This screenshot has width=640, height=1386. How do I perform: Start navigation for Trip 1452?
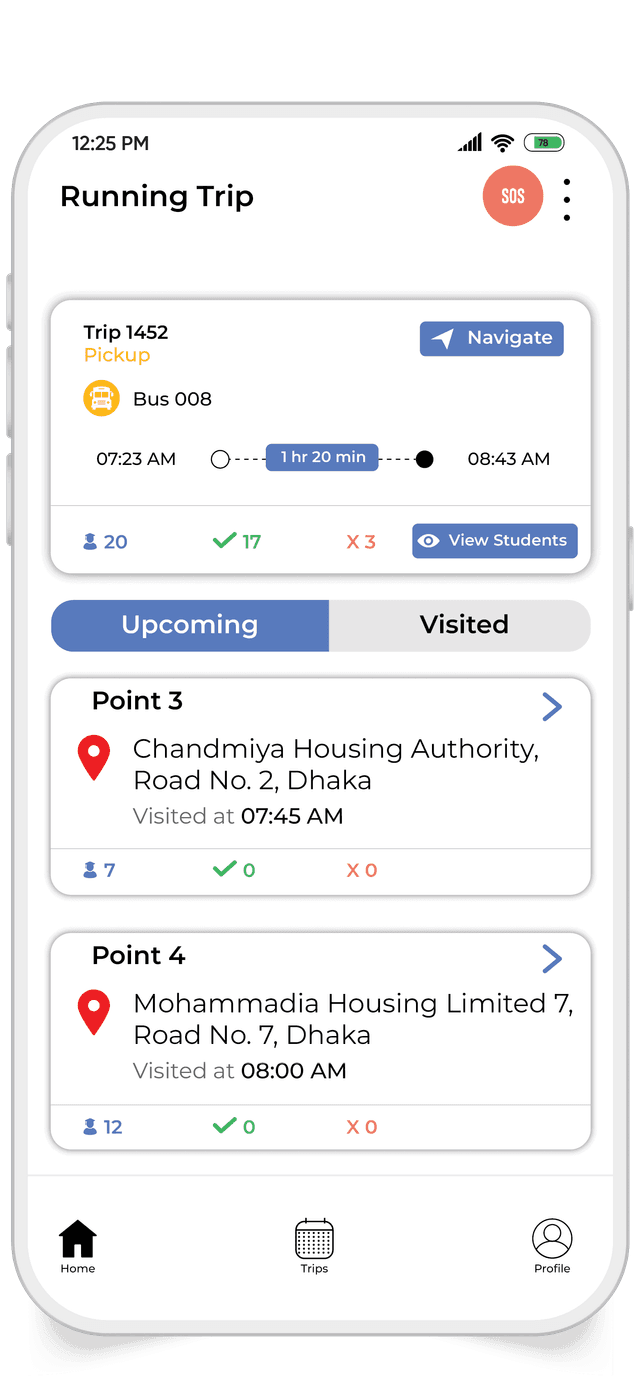491,338
